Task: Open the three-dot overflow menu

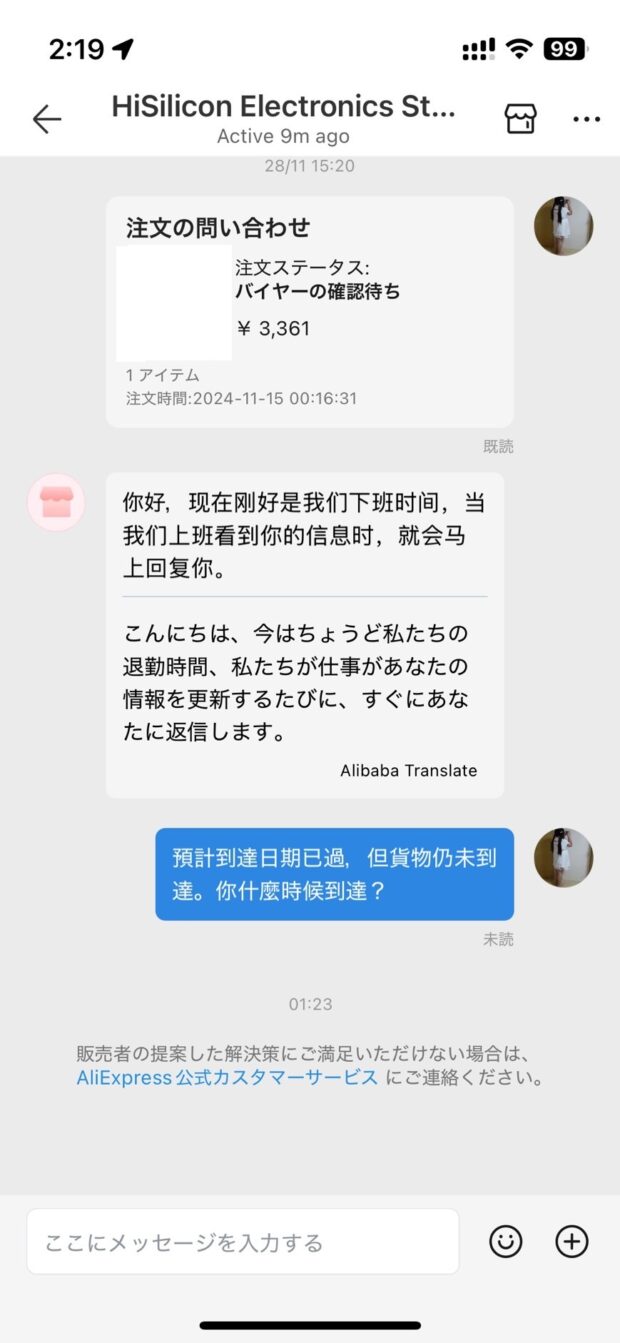Action: 587,119
